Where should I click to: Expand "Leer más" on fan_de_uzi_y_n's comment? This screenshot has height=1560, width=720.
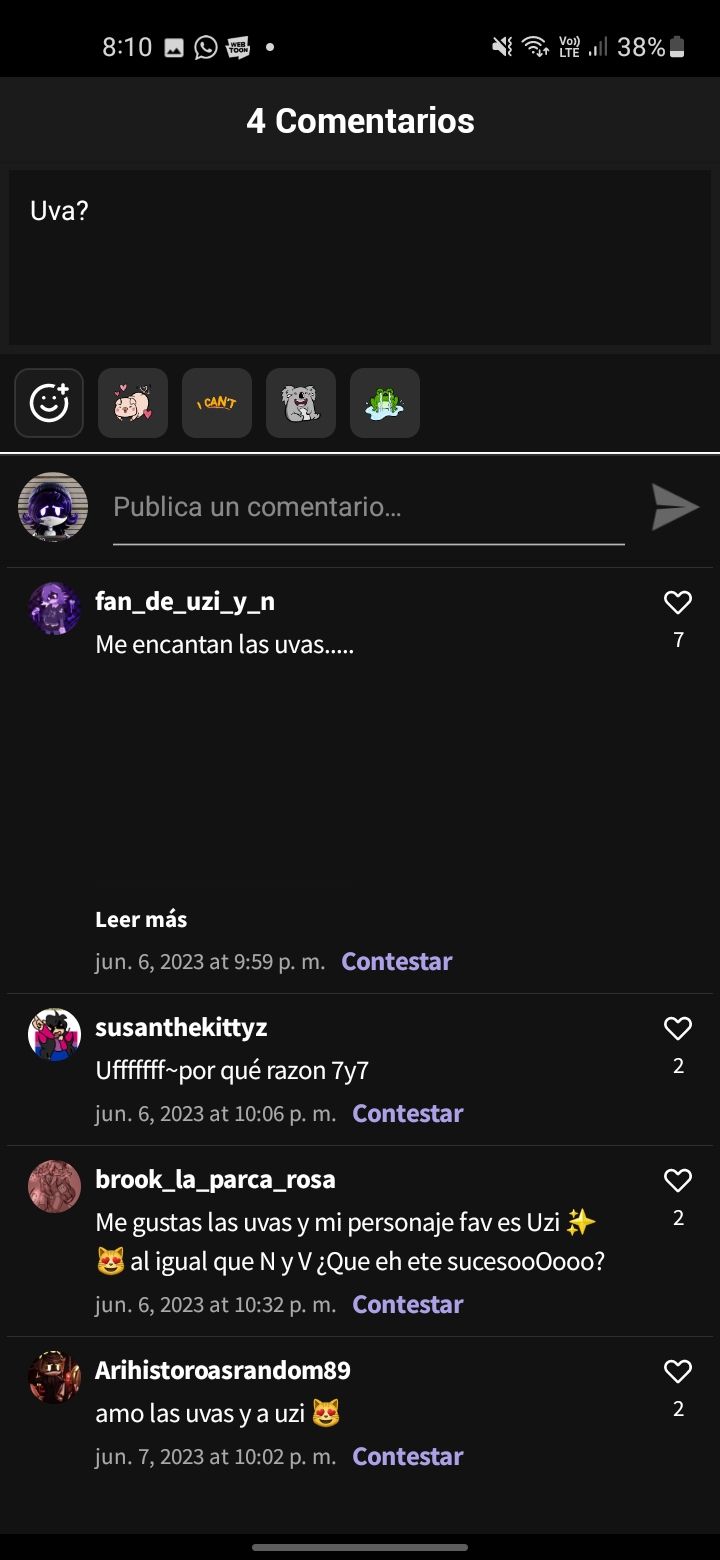click(x=141, y=919)
